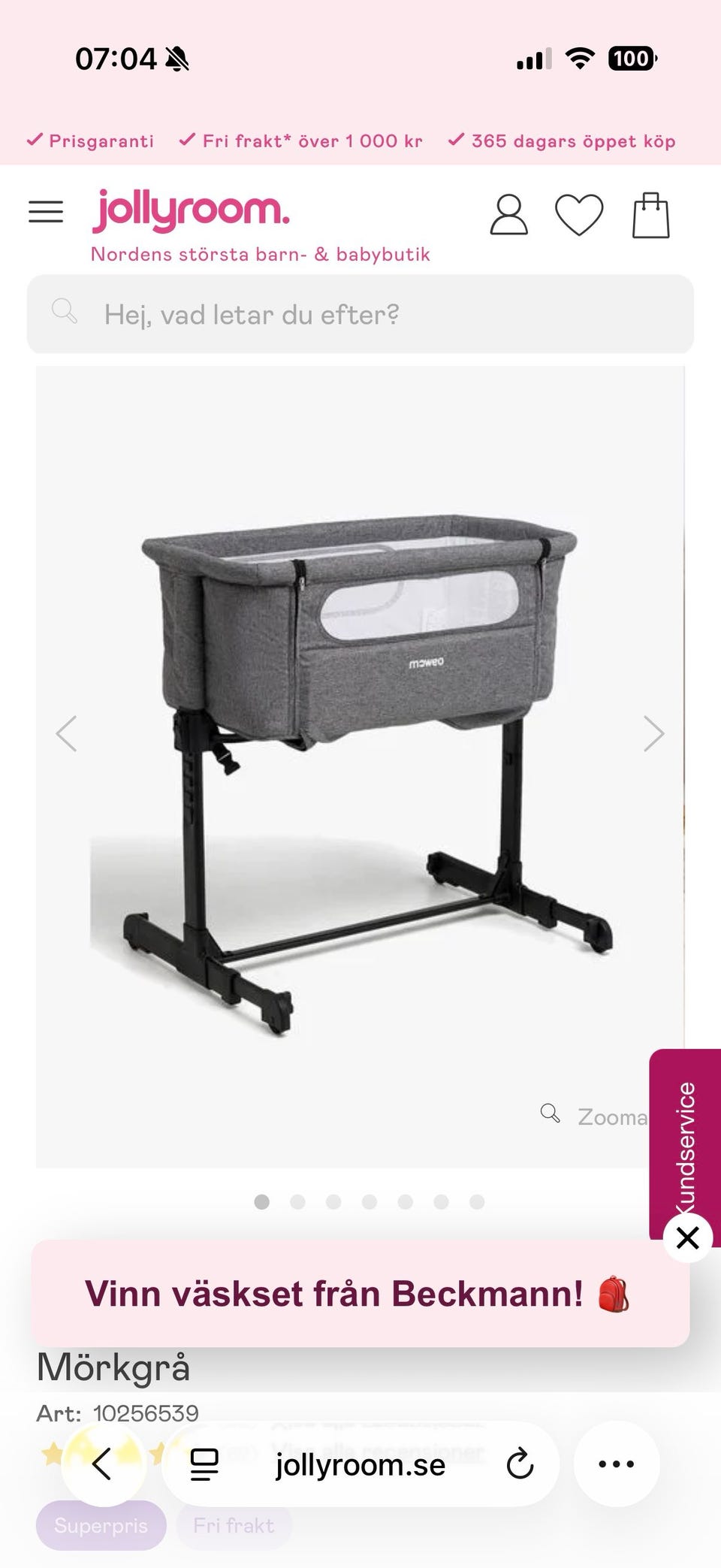721x1568 pixels.
Task: Show the next product image
Action: click(x=653, y=733)
